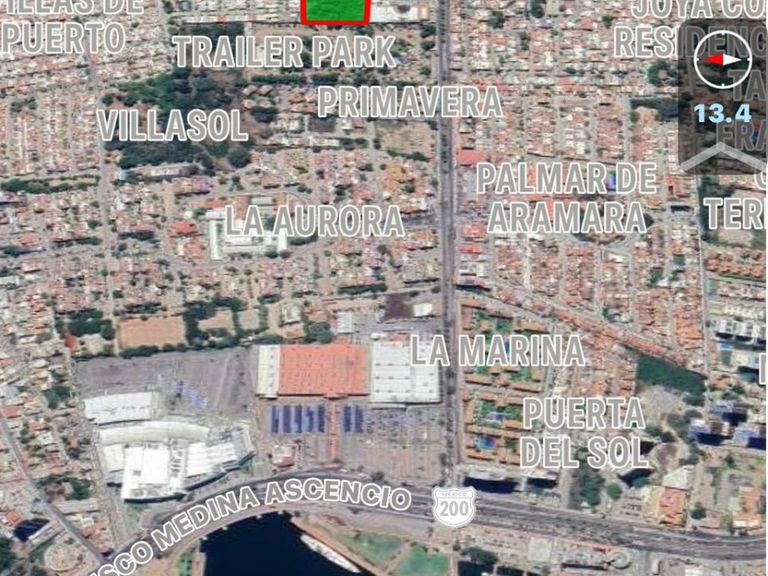Screen dimensions: 768x576
Task: Tap the compass to reset map orientation
Action: [x=721, y=60]
